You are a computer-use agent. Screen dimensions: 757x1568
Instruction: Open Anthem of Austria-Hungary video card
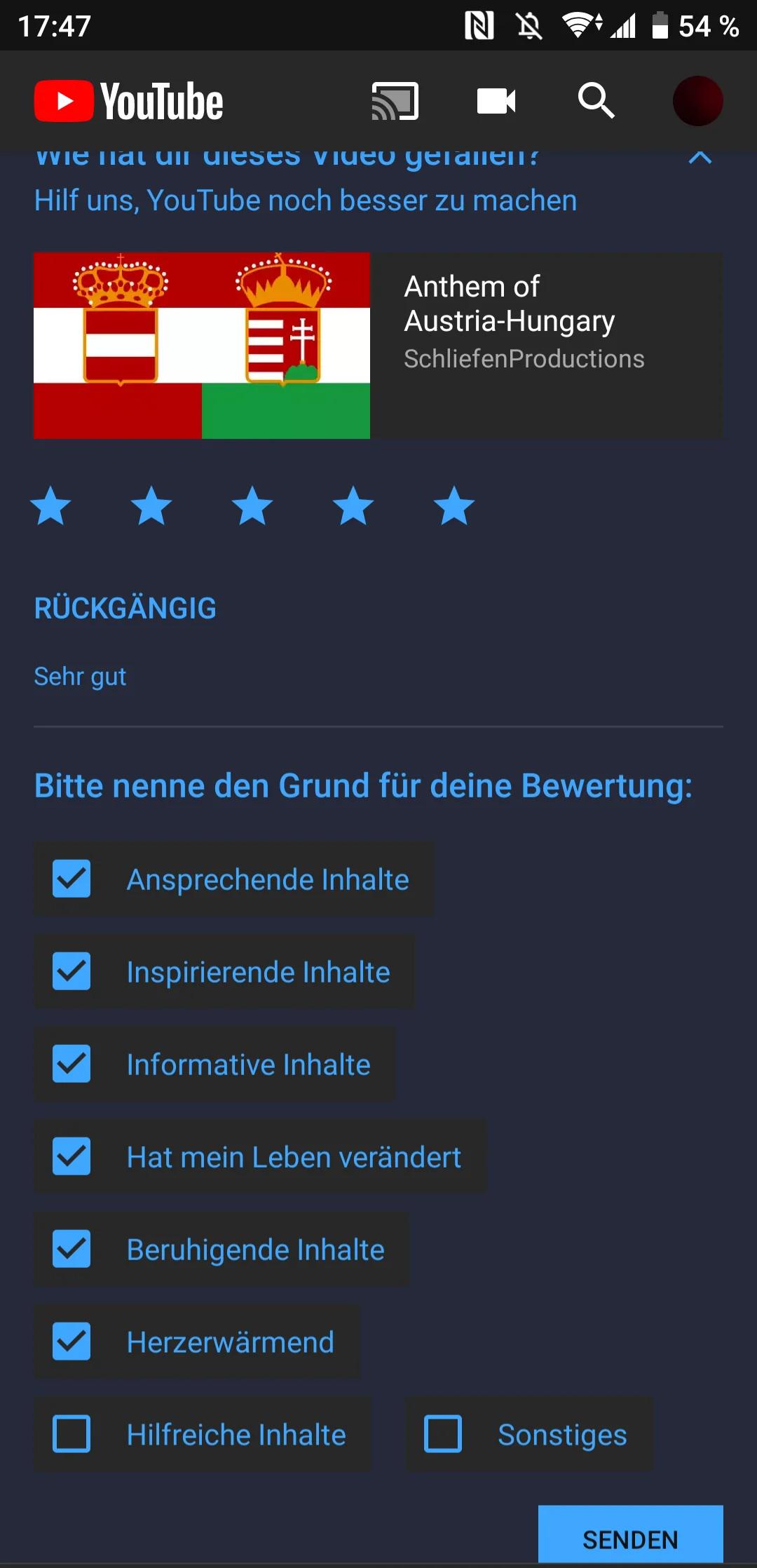378,346
